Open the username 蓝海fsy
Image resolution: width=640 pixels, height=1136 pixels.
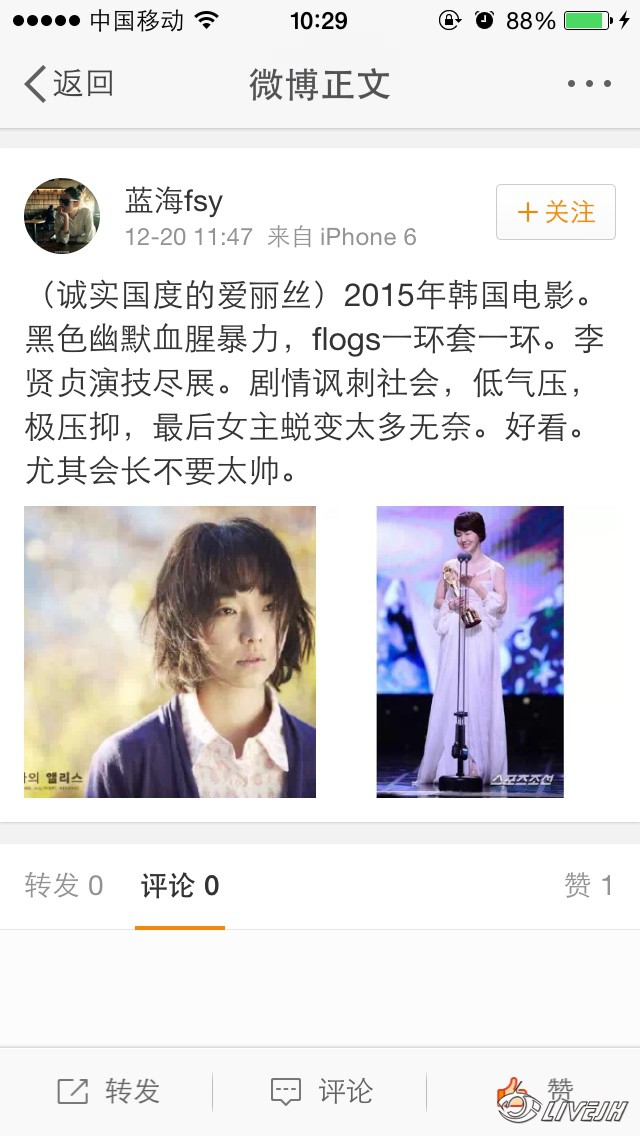(174, 201)
